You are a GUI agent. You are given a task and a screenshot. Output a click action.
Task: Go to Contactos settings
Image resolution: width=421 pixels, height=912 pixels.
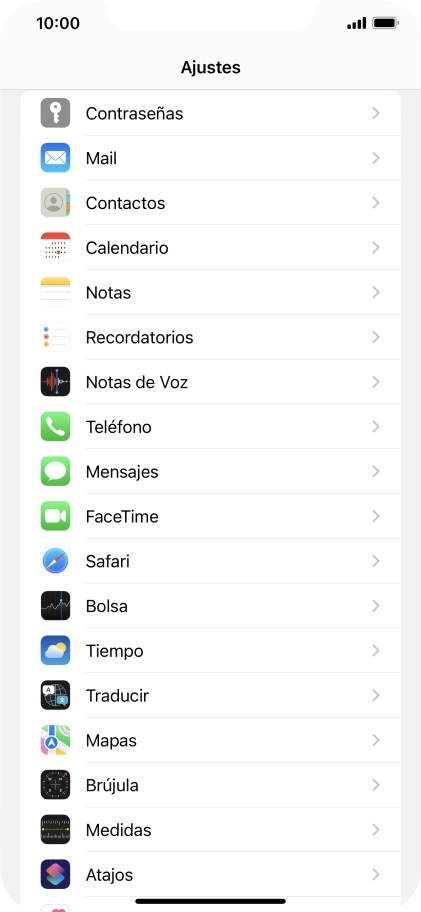pos(210,202)
